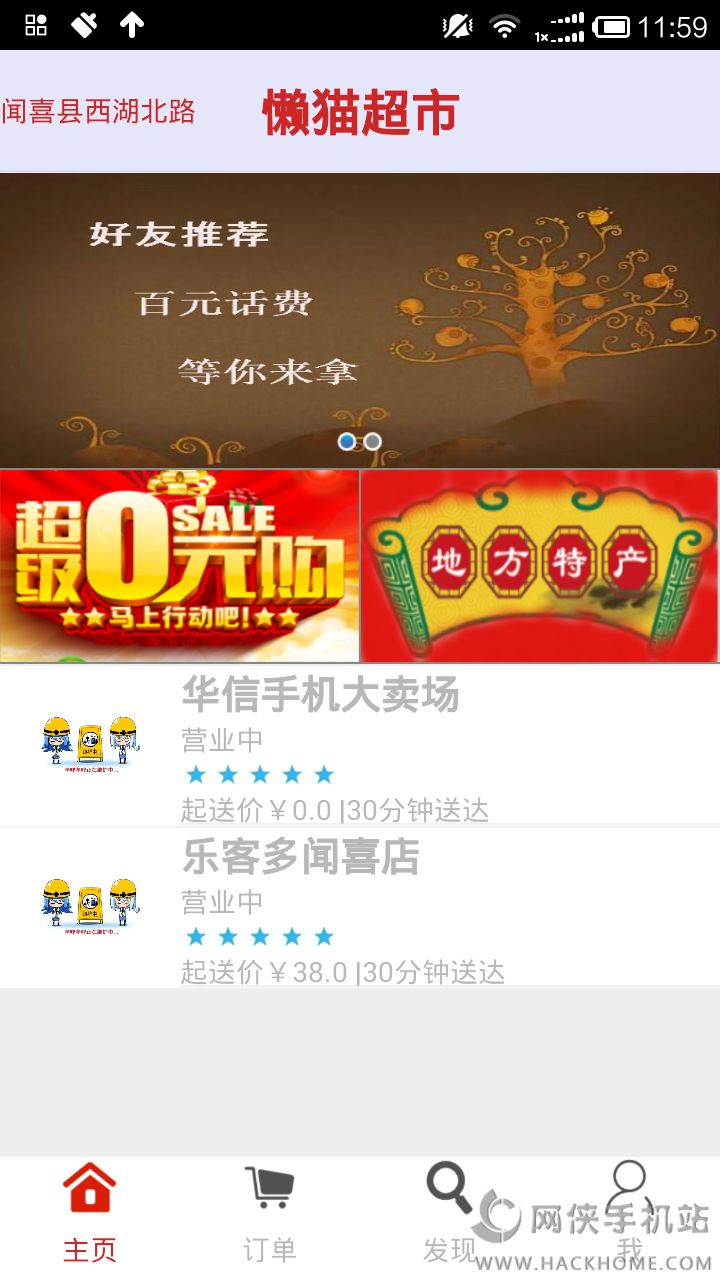Open the 地方特产 tile
The height and width of the screenshot is (1280, 720).
[539, 566]
